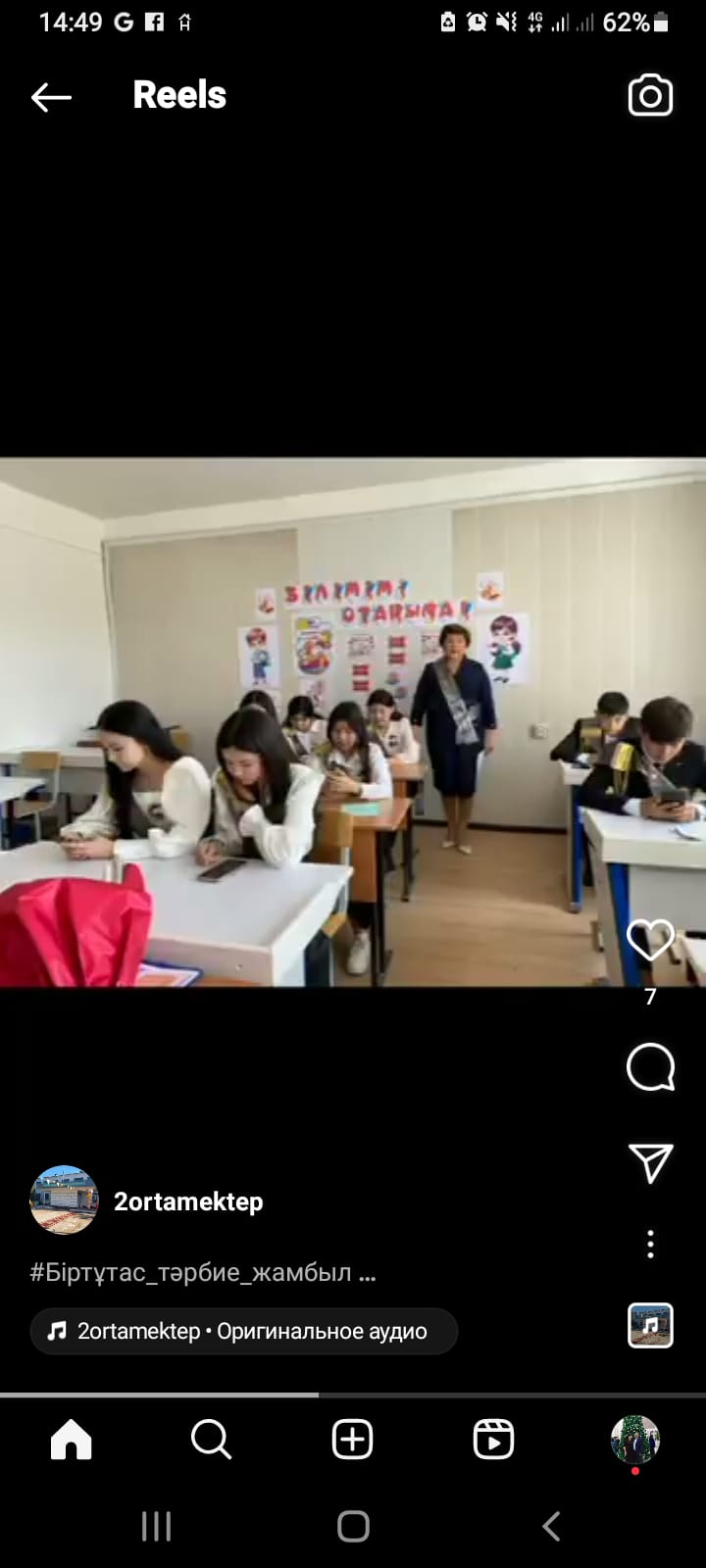Switch to the Search tab
Image resolution: width=706 pixels, height=1568 pixels.
[211, 1440]
